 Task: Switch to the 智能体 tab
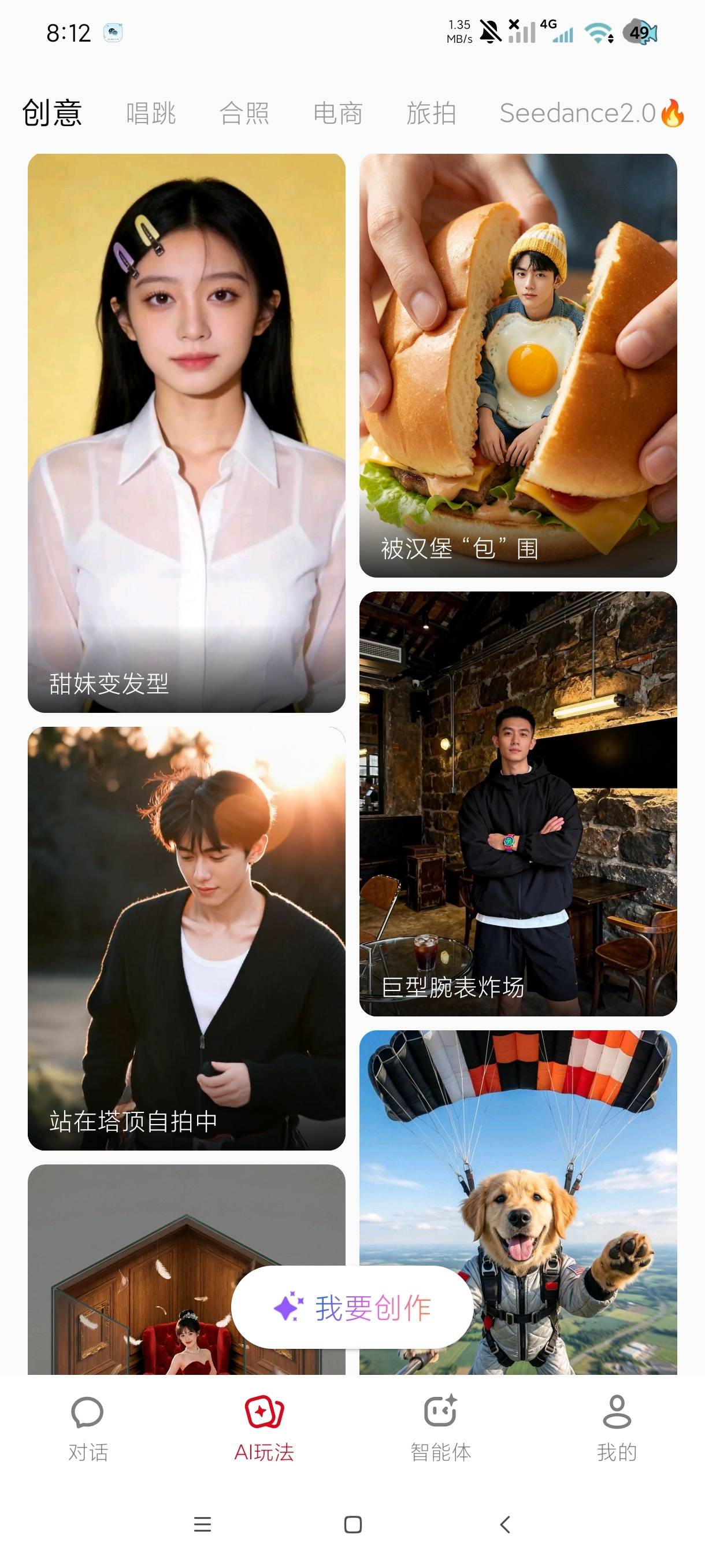click(x=440, y=1429)
